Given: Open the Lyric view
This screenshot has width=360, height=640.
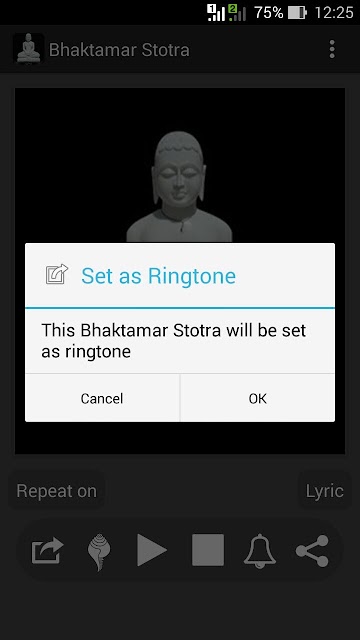Looking at the screenshot, I should [324, 491].
